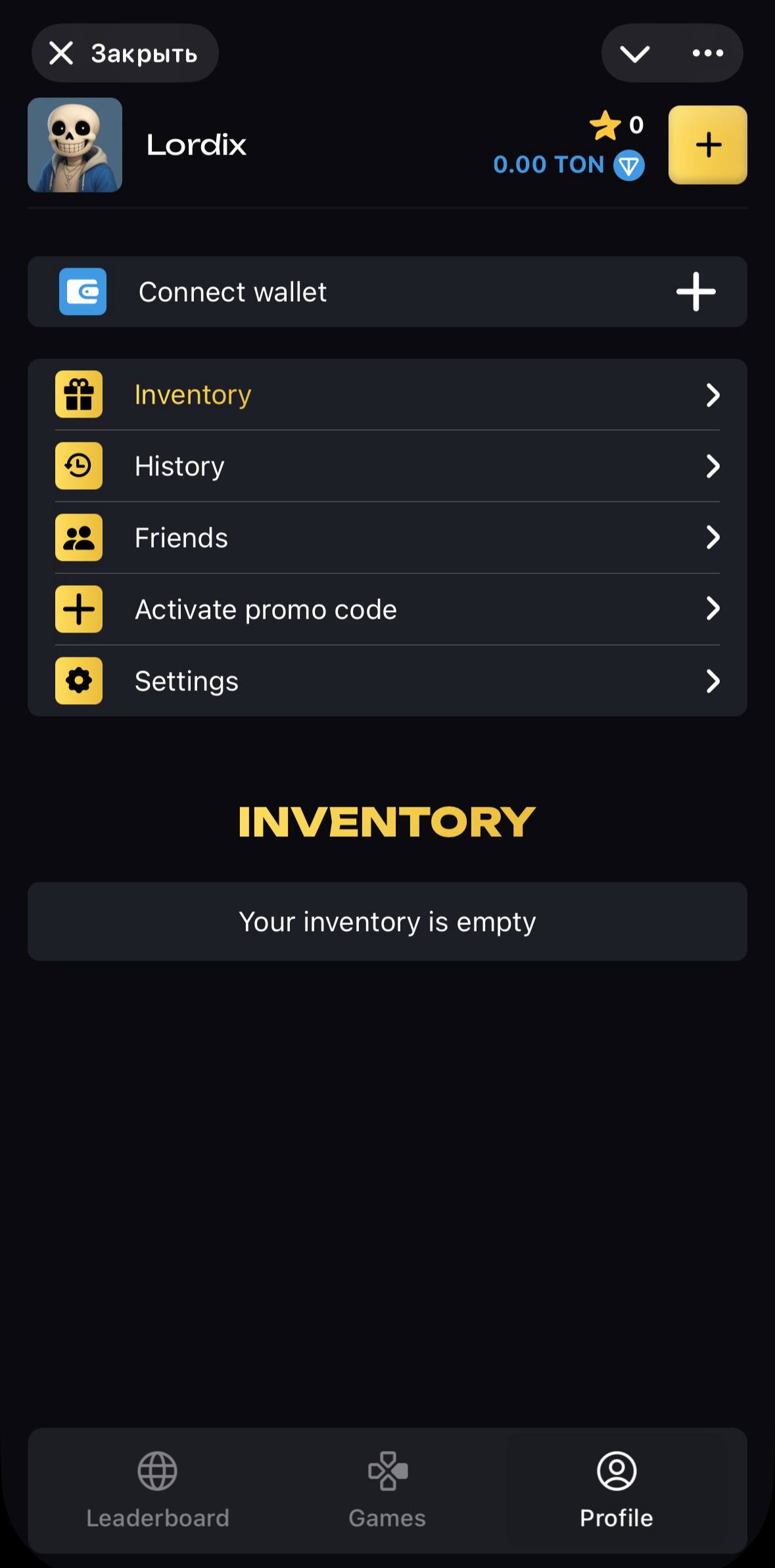775x1568 pixels.
Task: Open the three-dots options menu
Action: [707, 53]
